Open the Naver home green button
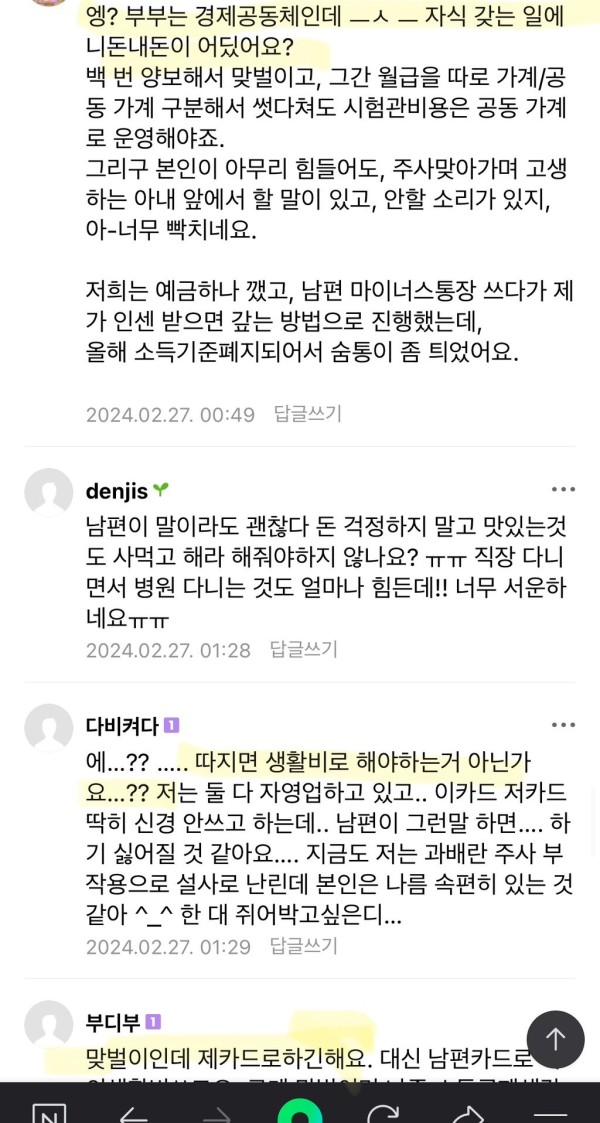This screenshot has height=1123, width=600. click(x=300, y=1110)
